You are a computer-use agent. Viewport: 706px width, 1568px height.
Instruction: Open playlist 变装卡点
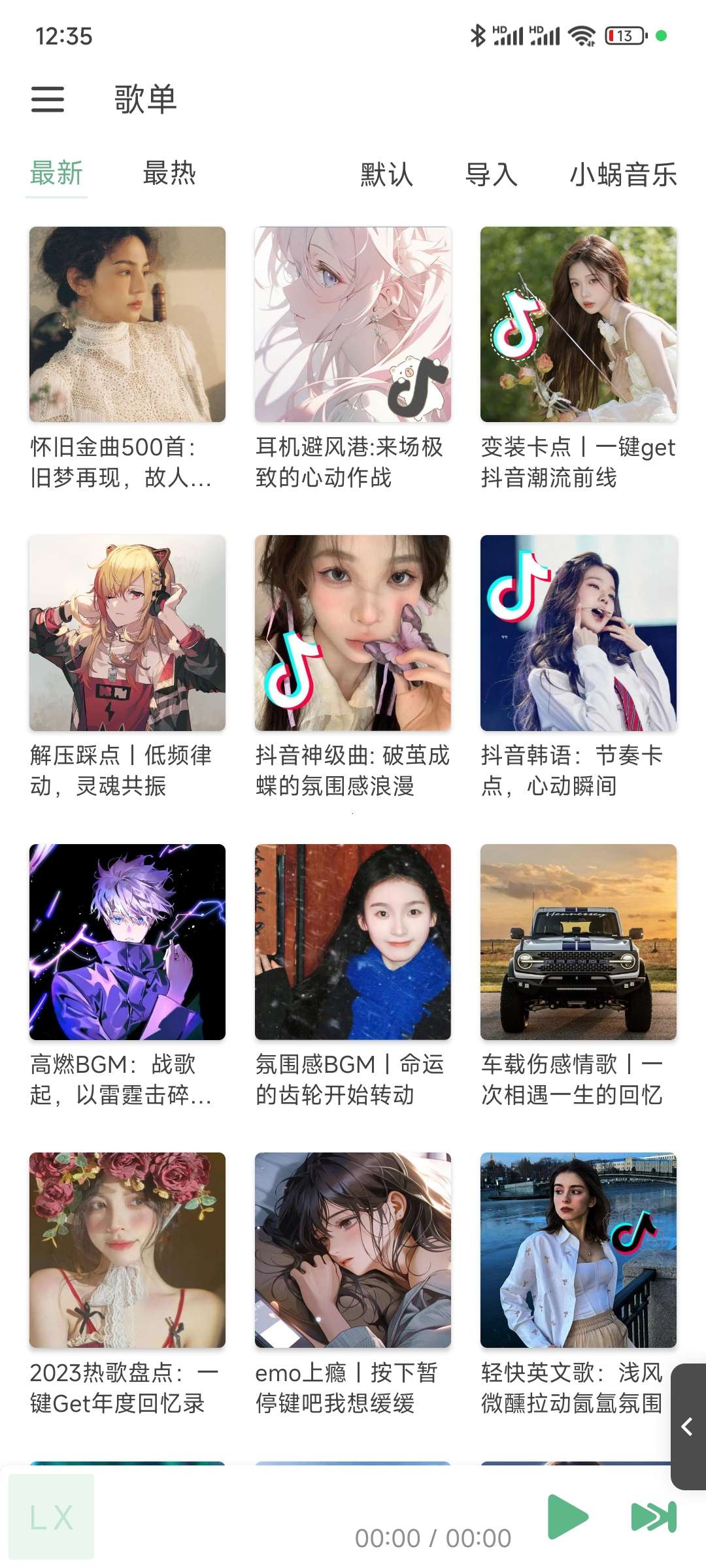click(579, 325)
